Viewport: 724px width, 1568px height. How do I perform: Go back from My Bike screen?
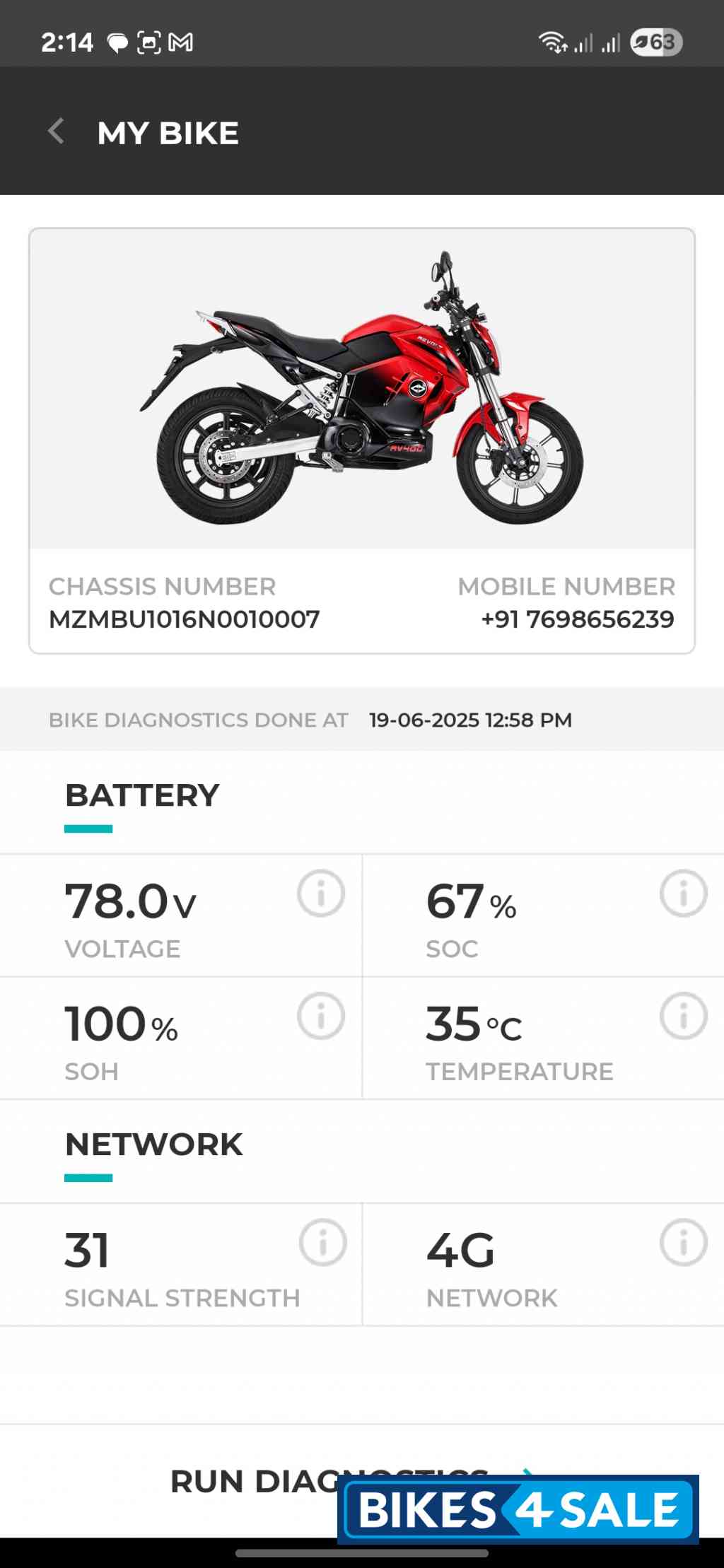(x=57, y=131)
